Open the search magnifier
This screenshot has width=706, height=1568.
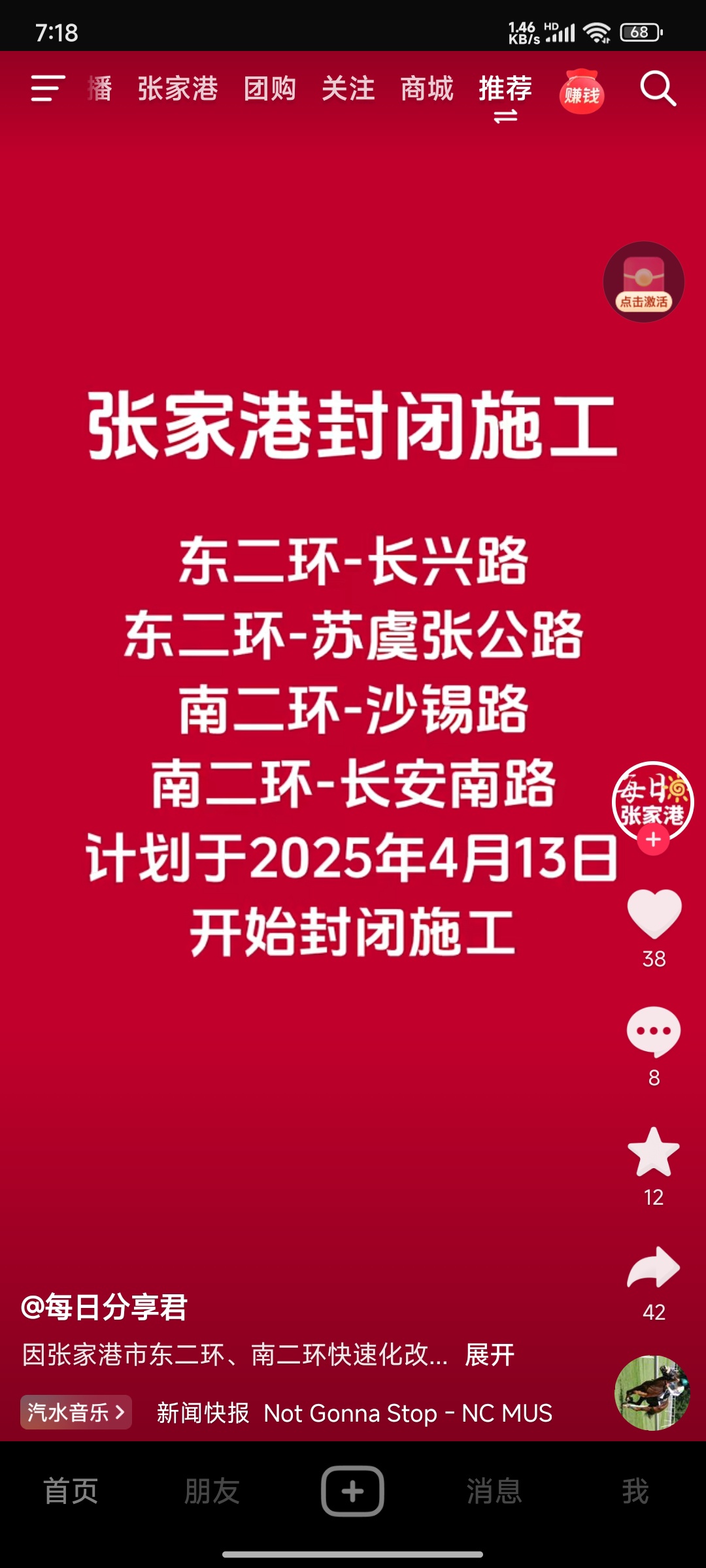[657, 89]
